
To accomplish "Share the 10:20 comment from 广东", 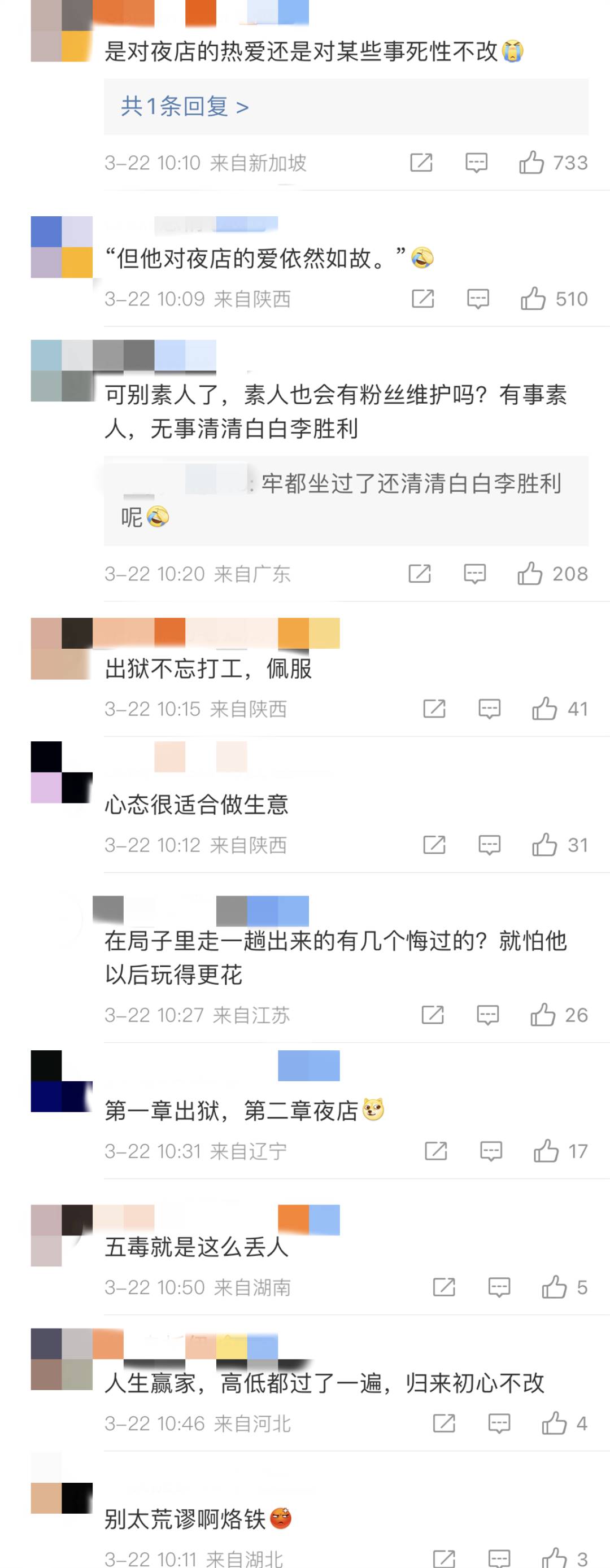I will click(420, 574).
